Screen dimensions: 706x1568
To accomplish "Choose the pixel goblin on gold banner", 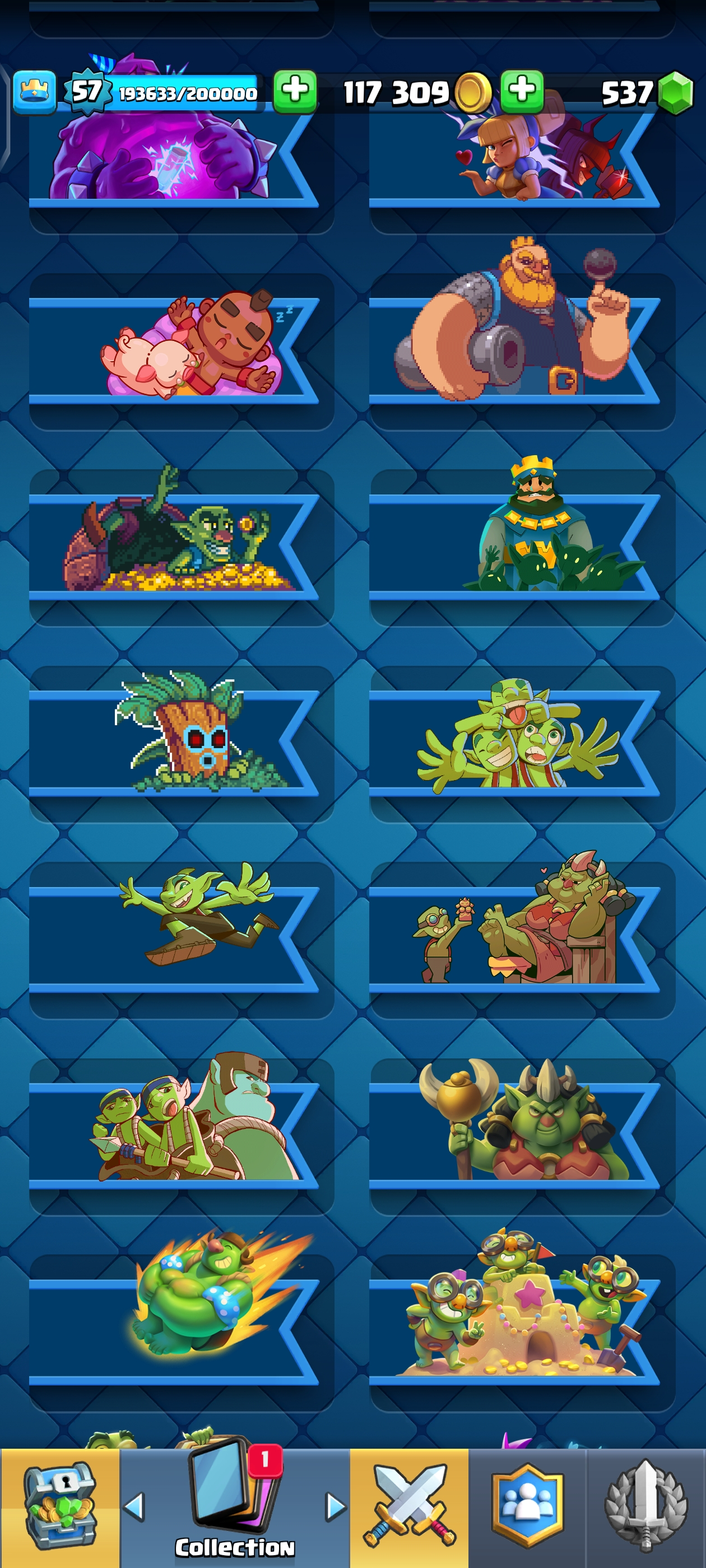I will pos(182,547).
